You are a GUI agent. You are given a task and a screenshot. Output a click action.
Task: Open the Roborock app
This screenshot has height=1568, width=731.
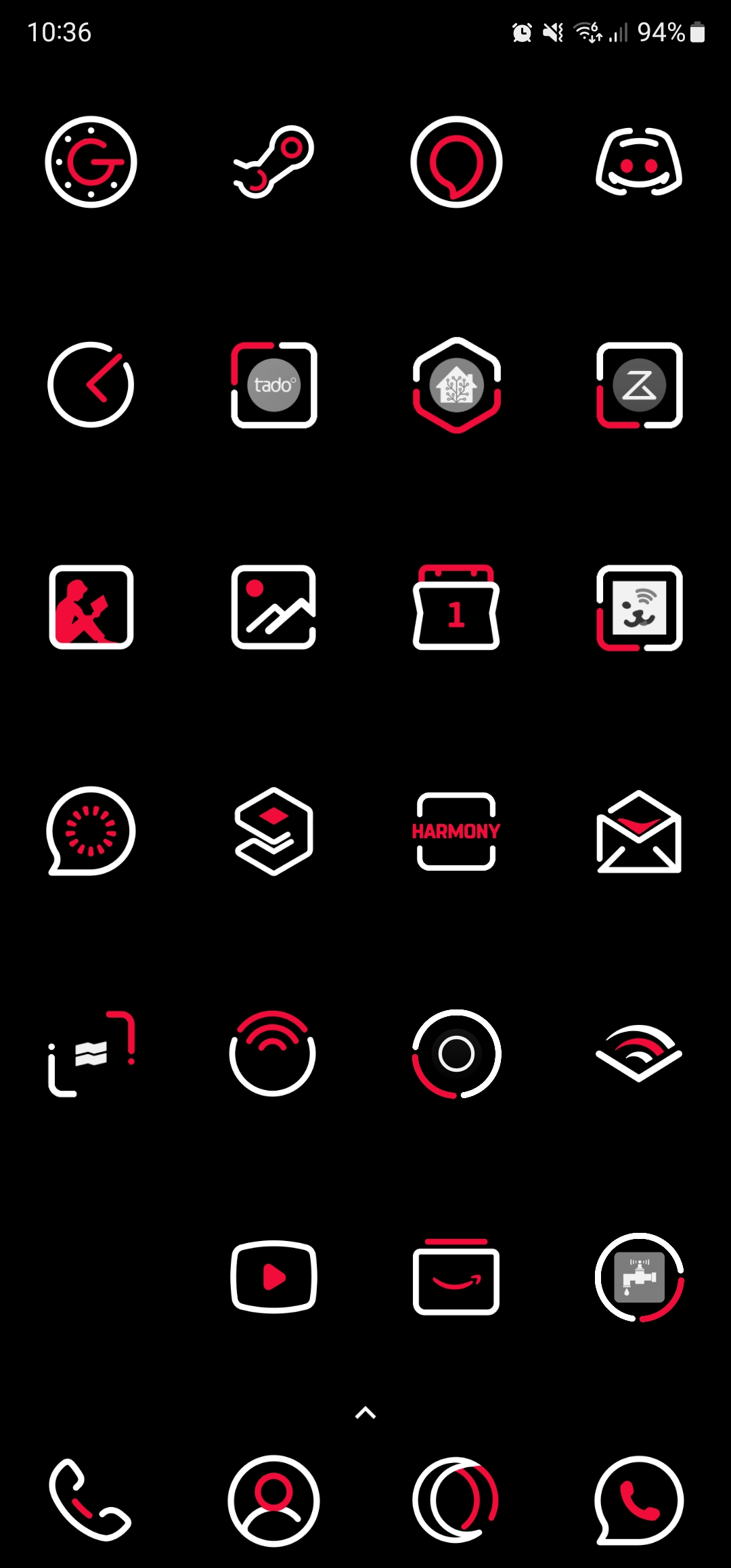639,385
